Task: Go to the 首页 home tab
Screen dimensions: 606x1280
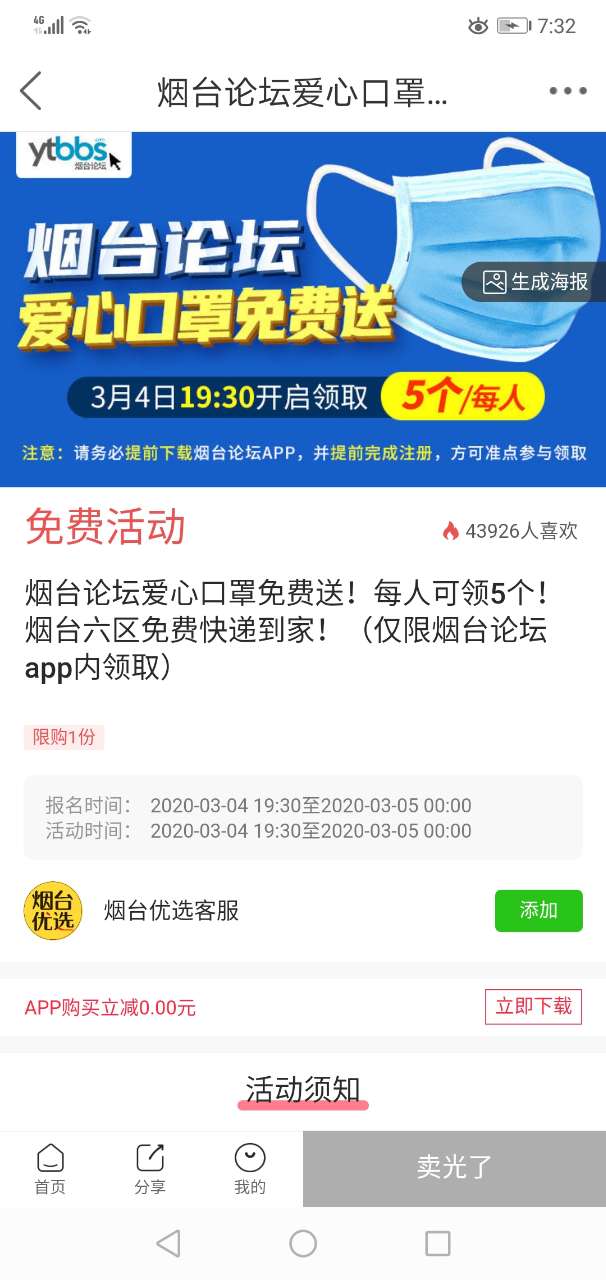Action: [x=50, y=1170]
